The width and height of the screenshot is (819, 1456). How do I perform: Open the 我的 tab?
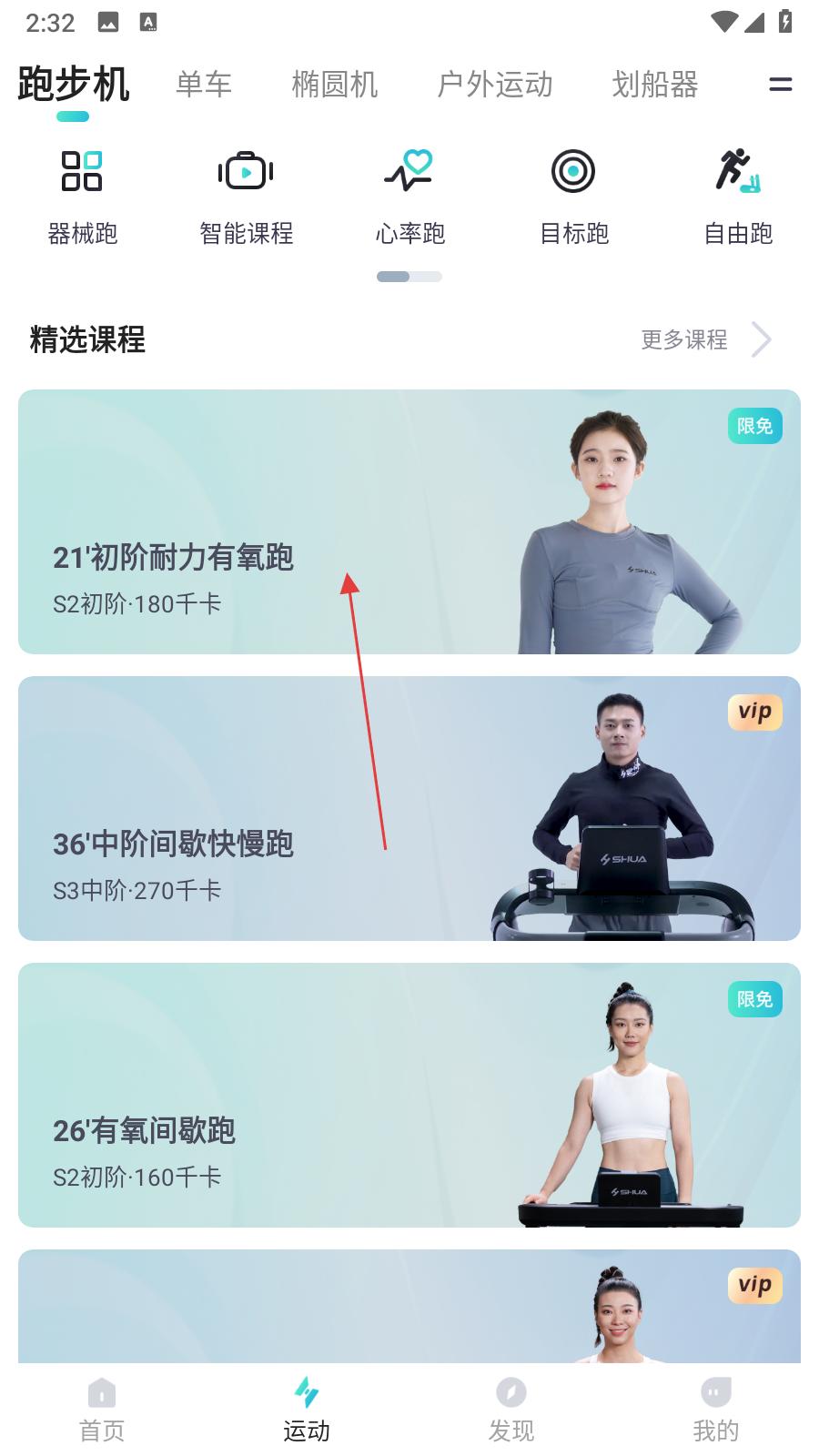[x=716, y=1410]
